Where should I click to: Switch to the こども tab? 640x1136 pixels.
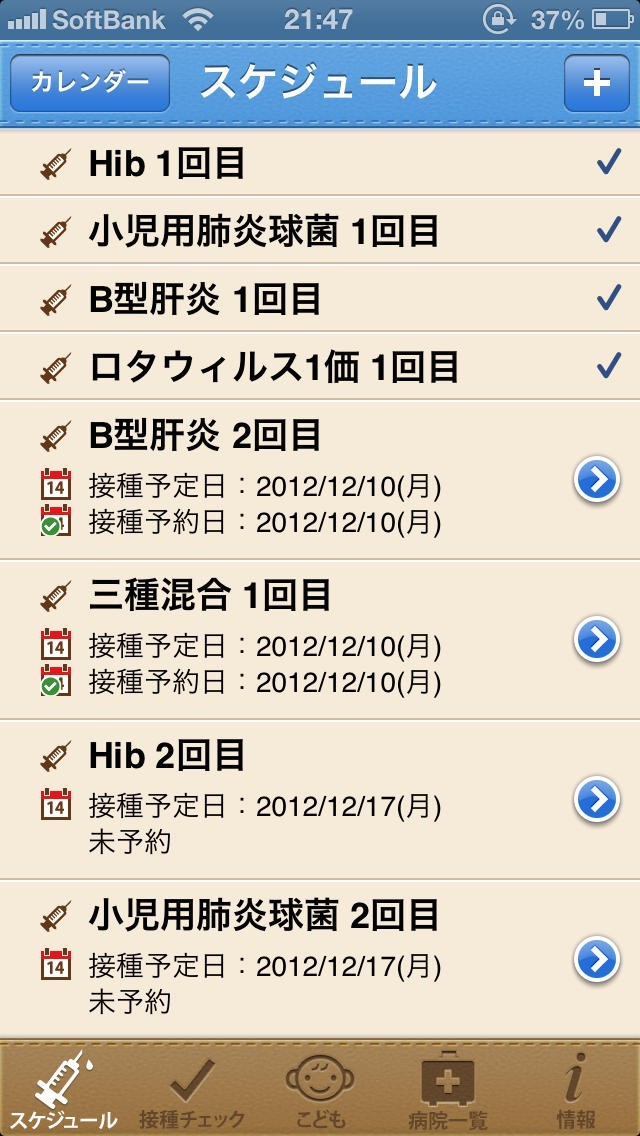coord(320,1092)
